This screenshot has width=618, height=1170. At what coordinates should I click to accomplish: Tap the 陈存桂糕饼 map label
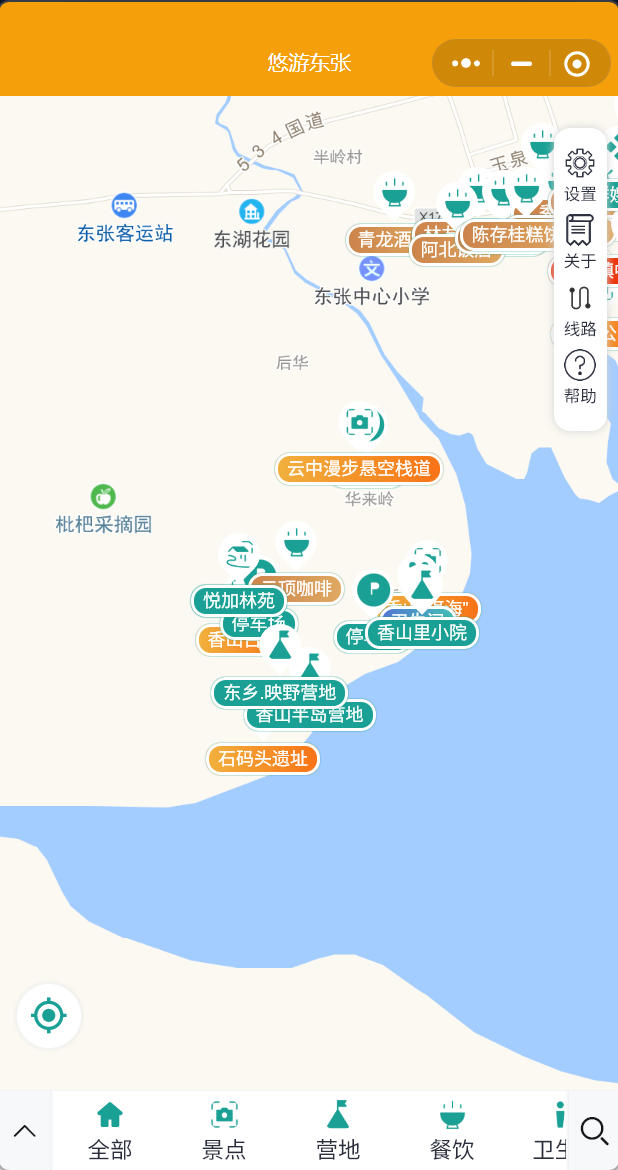(512, 234)
